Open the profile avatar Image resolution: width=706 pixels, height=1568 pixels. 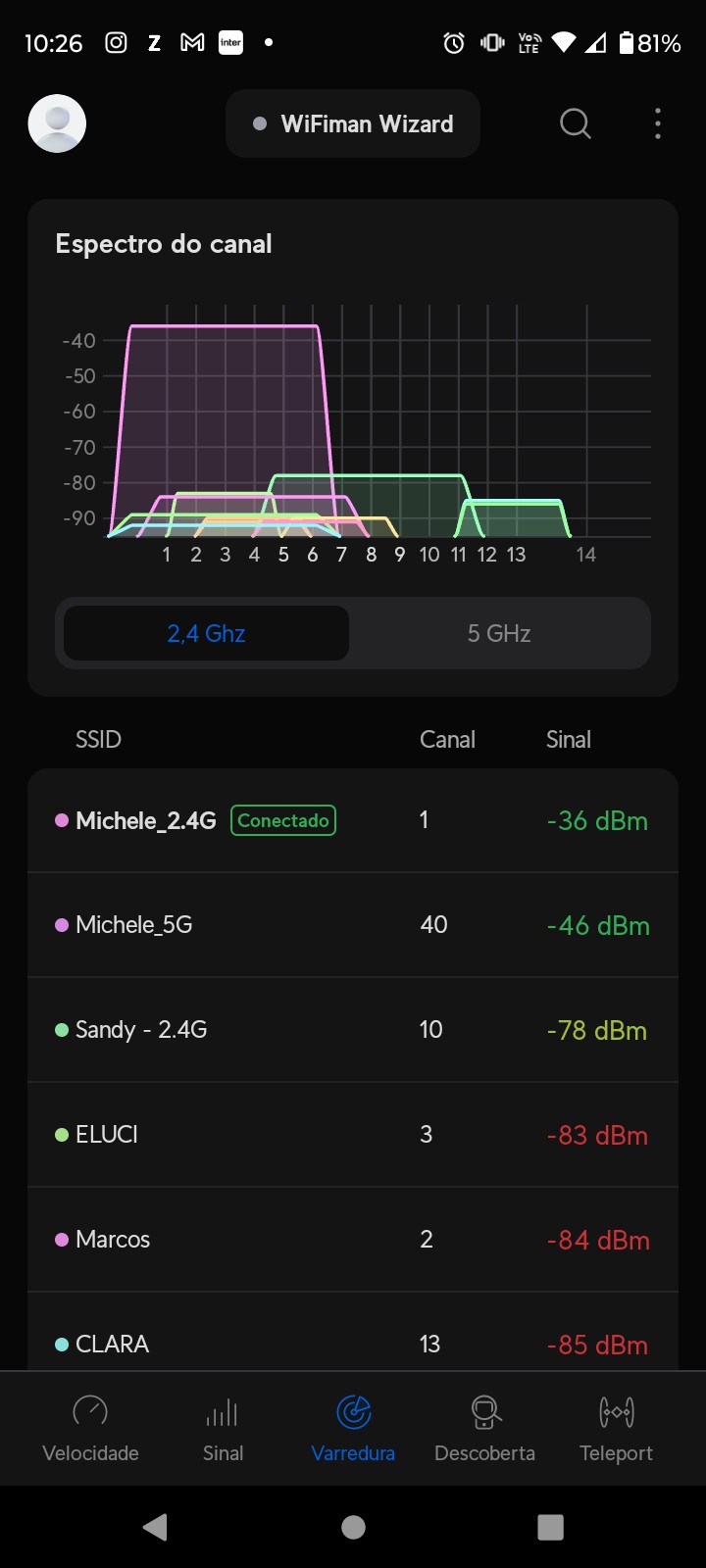tap(57, 123)
